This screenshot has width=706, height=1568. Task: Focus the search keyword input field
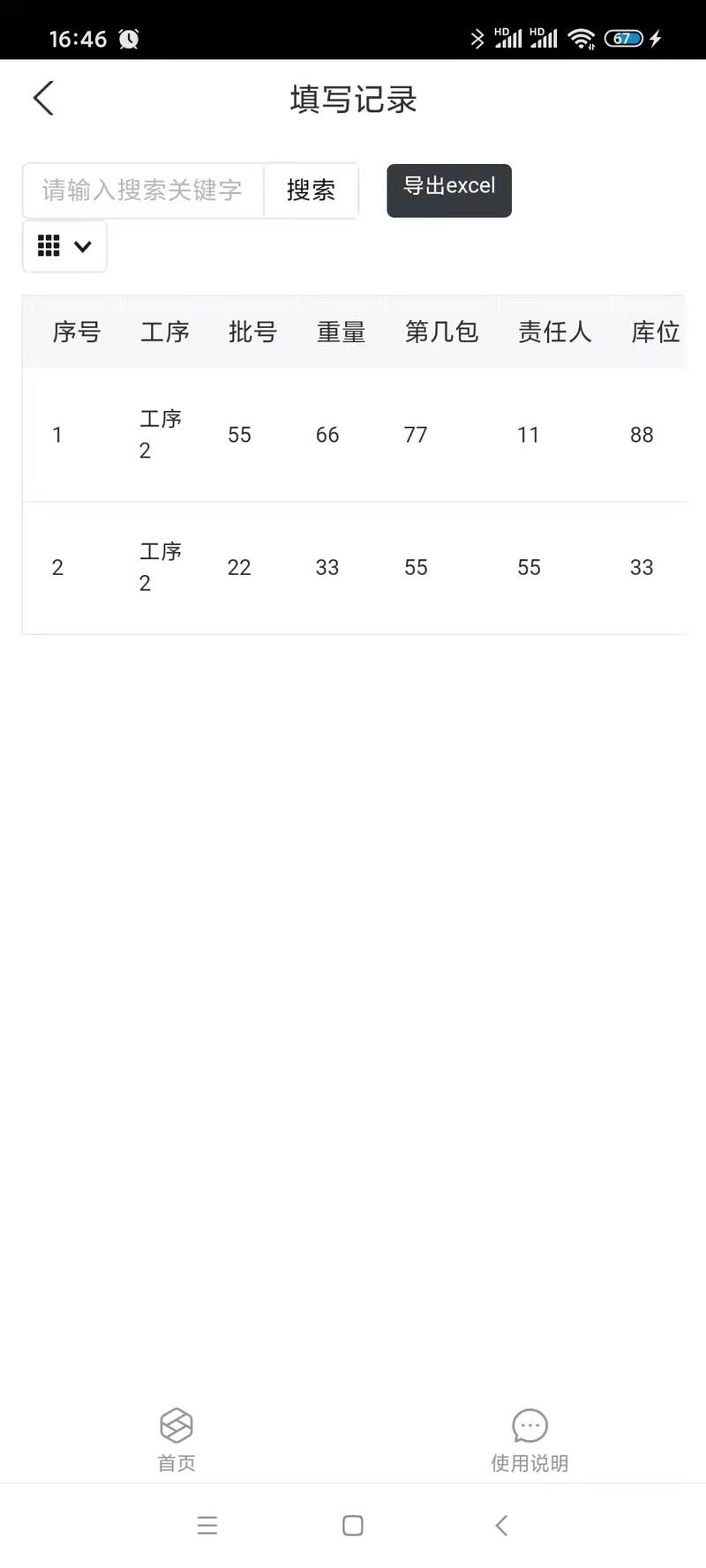tap(143, 190)
